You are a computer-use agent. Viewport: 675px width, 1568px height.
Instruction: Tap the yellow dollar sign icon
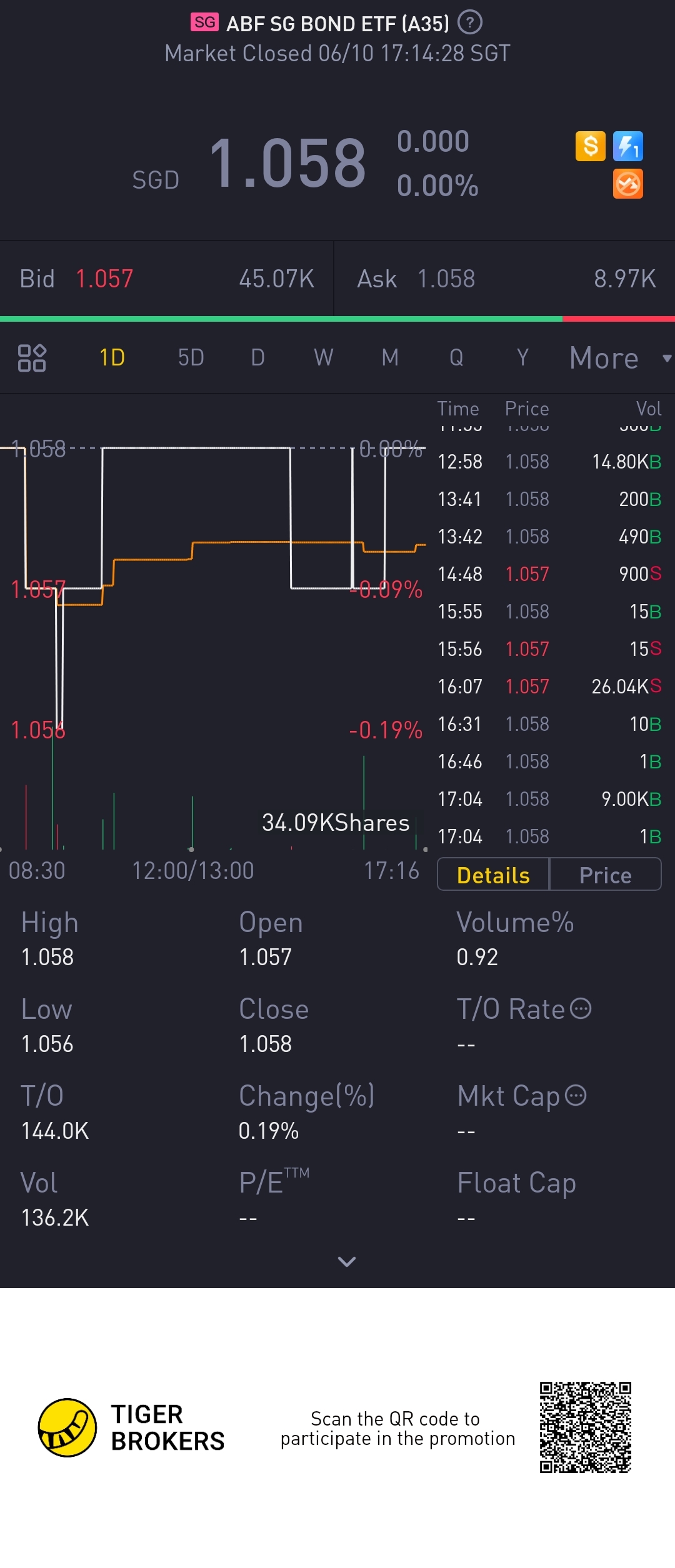coord(590,147)
